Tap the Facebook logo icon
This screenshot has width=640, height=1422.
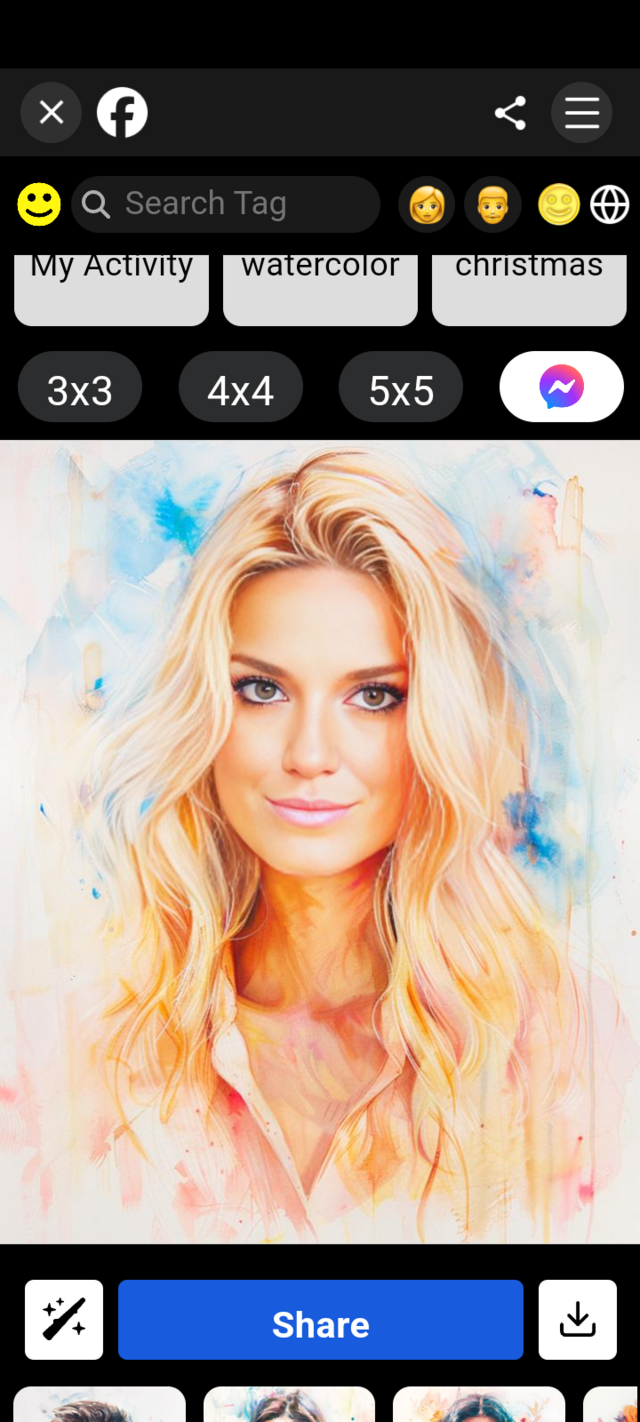[x=122, y=113]
